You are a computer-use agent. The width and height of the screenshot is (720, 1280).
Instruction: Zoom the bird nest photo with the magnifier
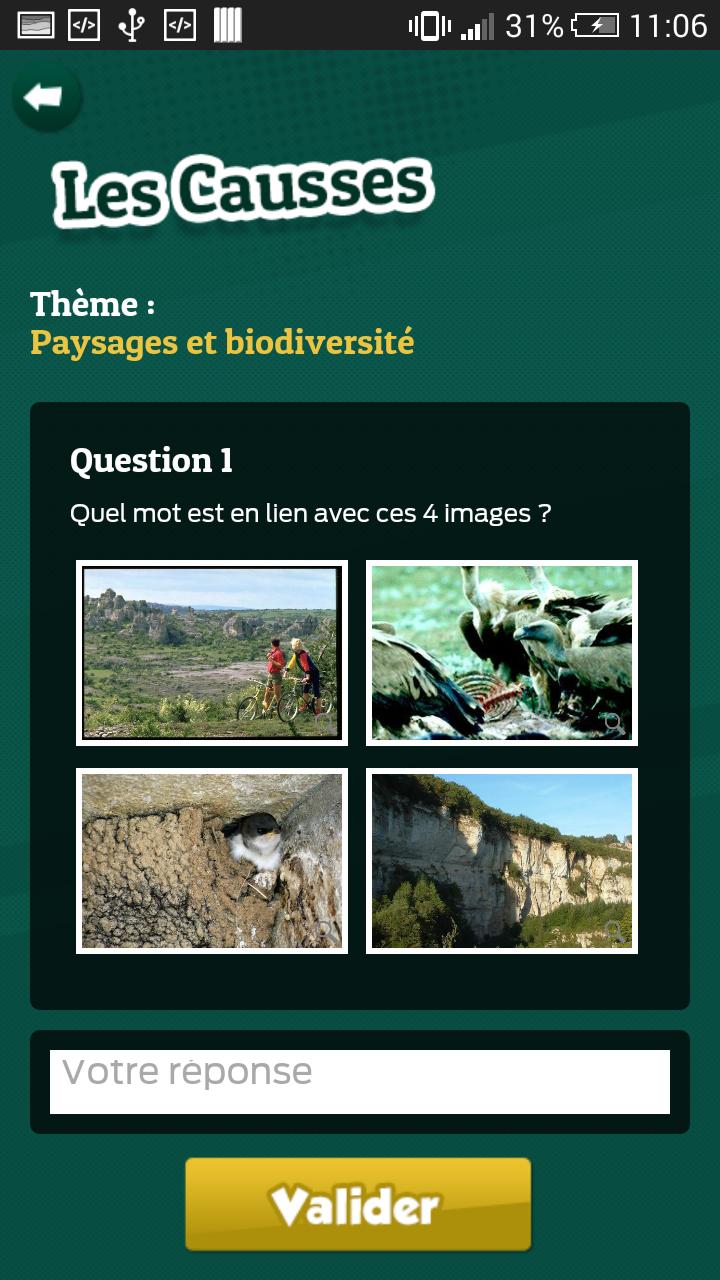[x=323, y=930]
